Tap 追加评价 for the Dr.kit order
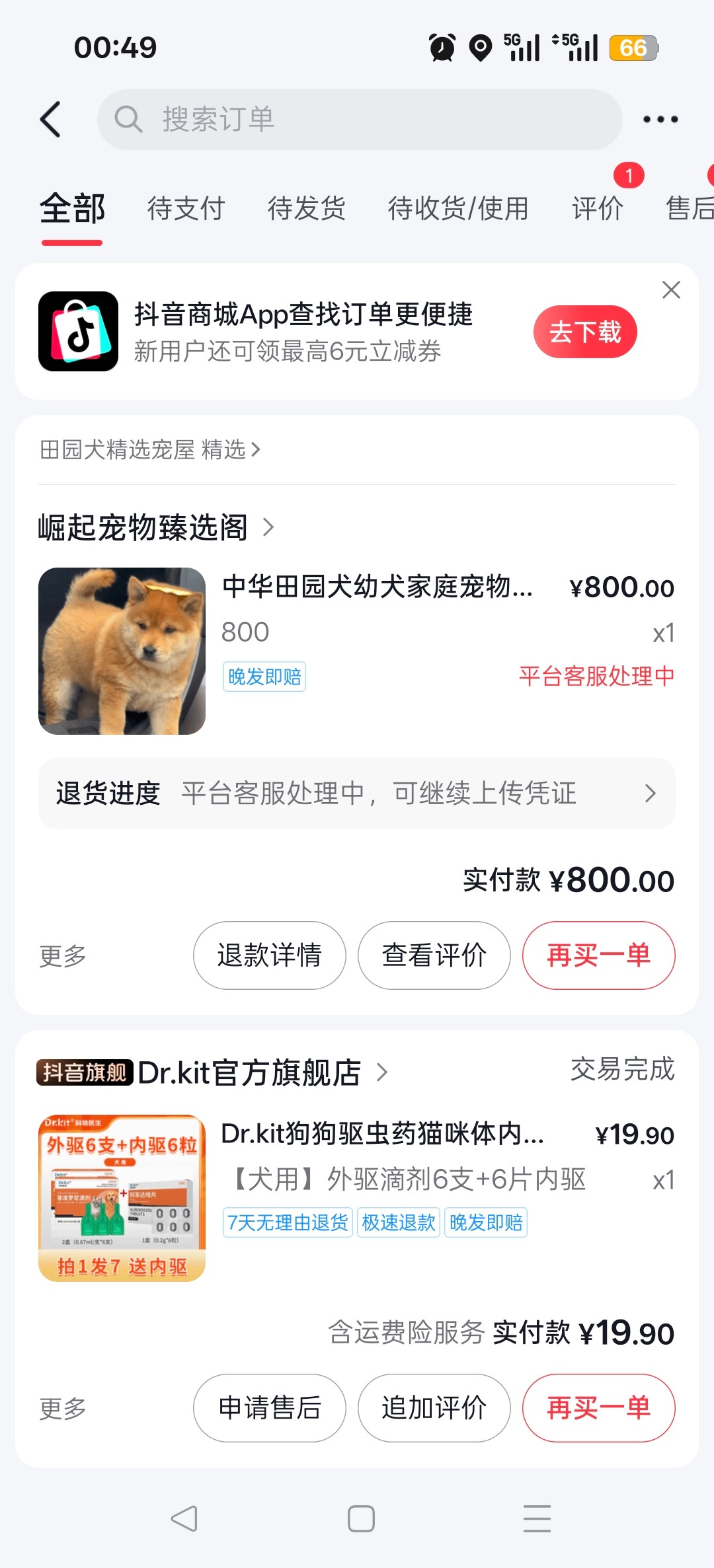Screen dimensions: 714x1568 click(434, 1408)
